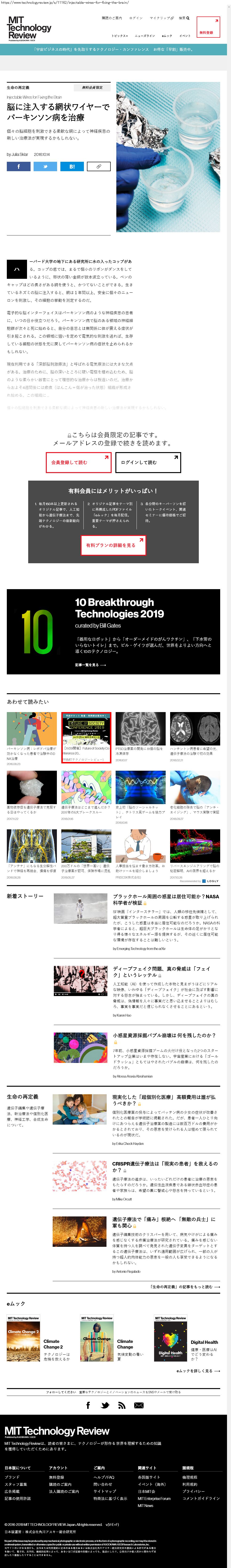
Task: Tap 会員登録して読む to register and read
Action: tap(78, 462)
